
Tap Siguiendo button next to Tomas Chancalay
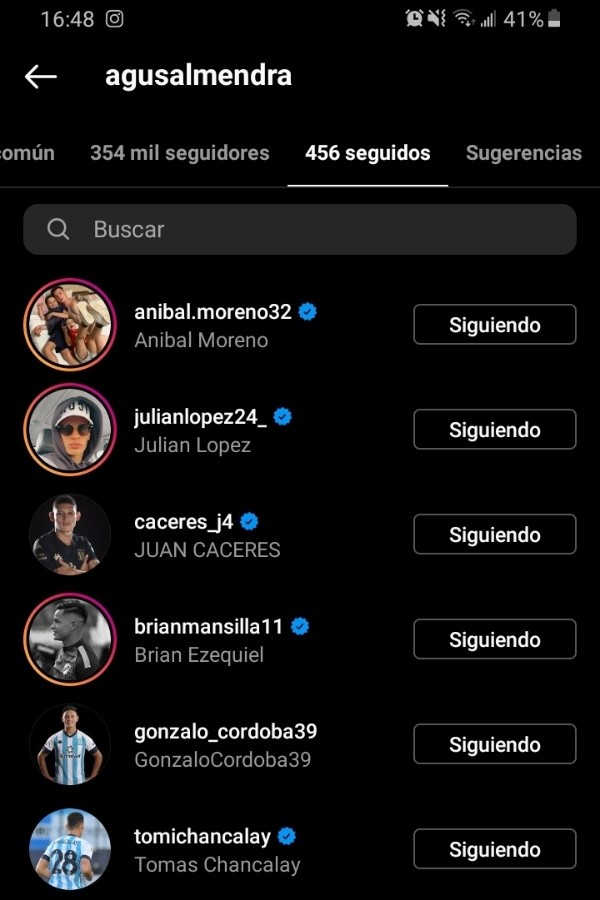click(494, 850)
